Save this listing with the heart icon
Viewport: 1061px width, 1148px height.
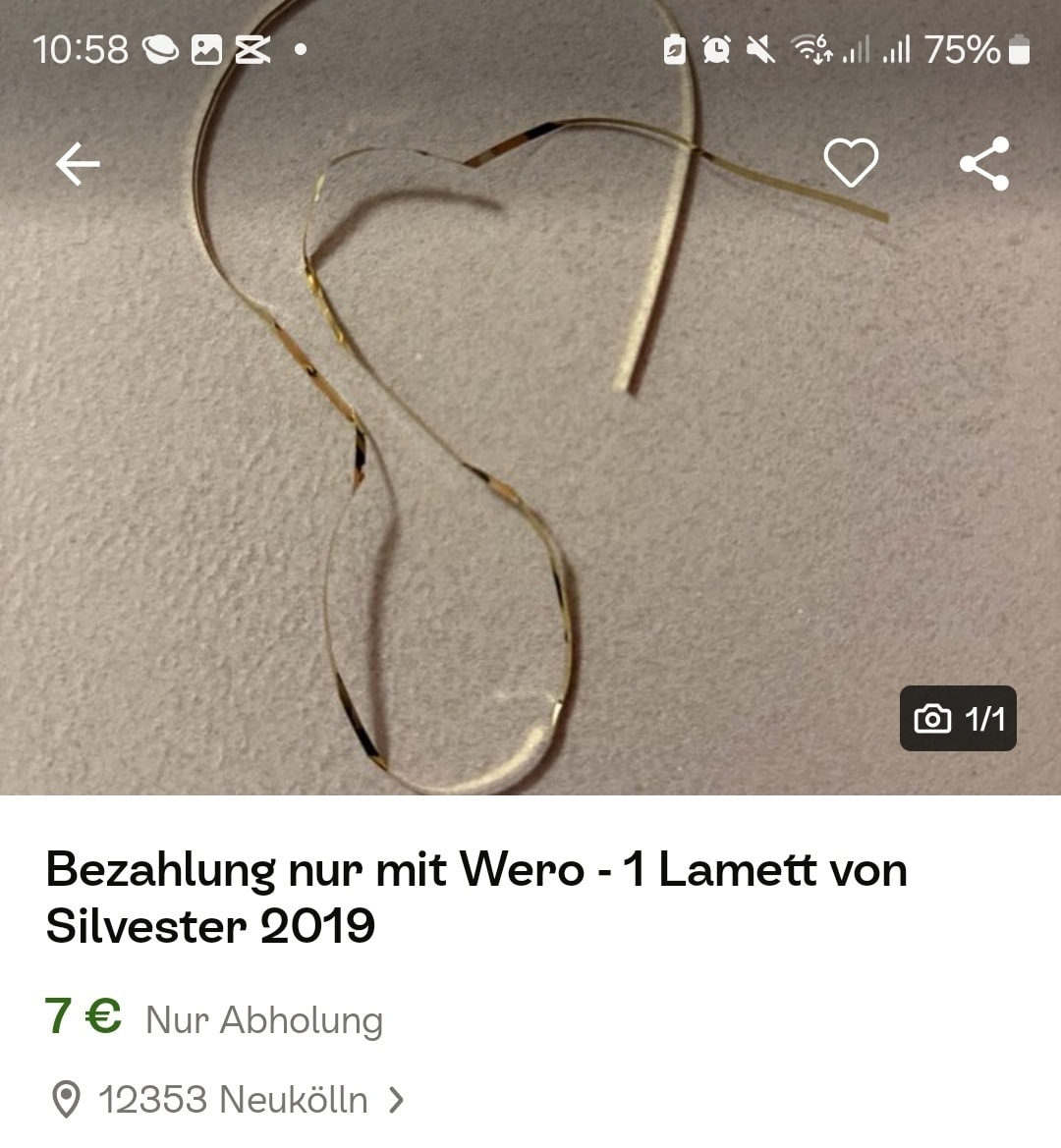coord(850,163)
